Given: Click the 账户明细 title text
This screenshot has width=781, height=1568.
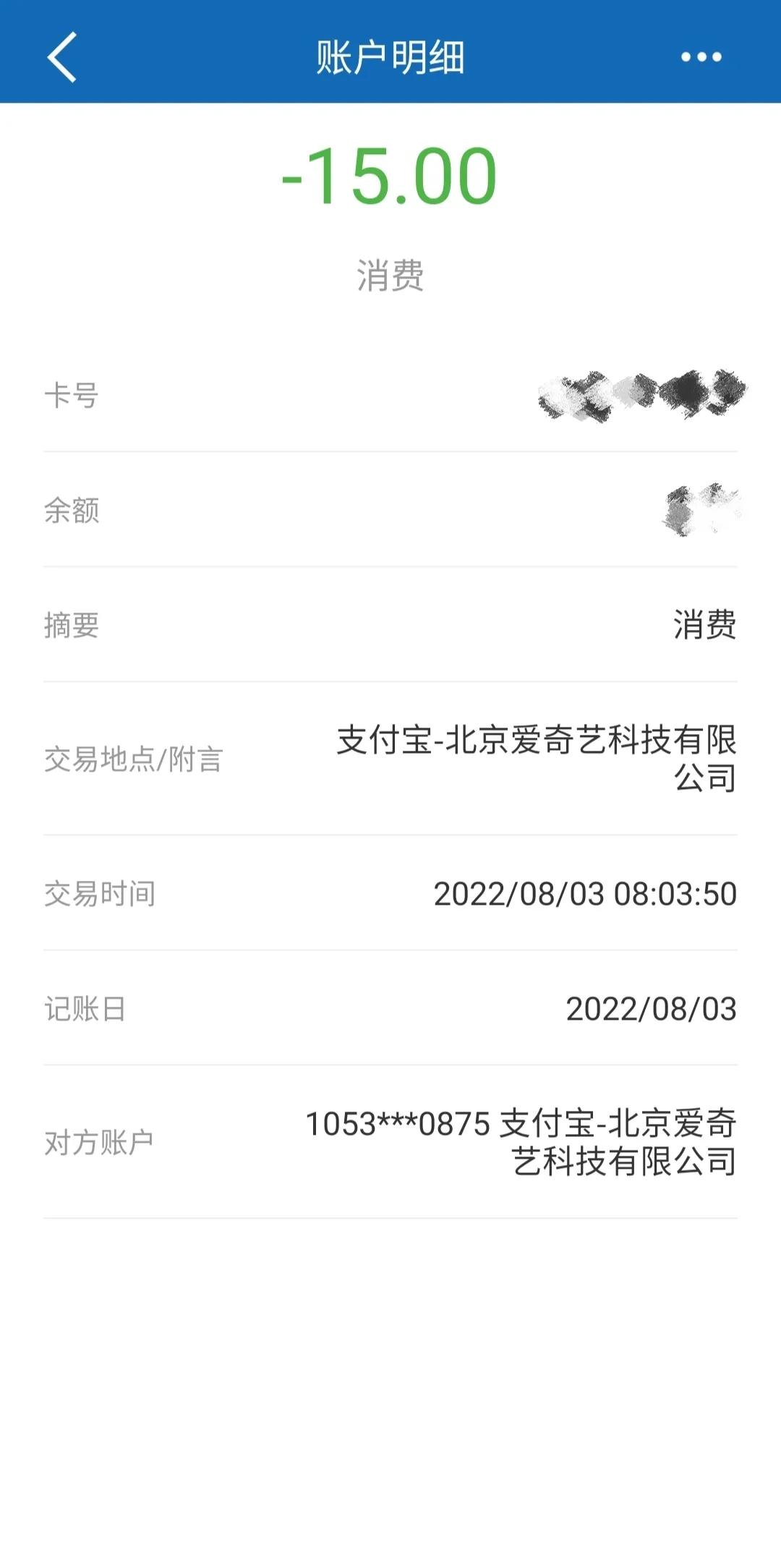Looking at the screenshot, I should (390, 58).
